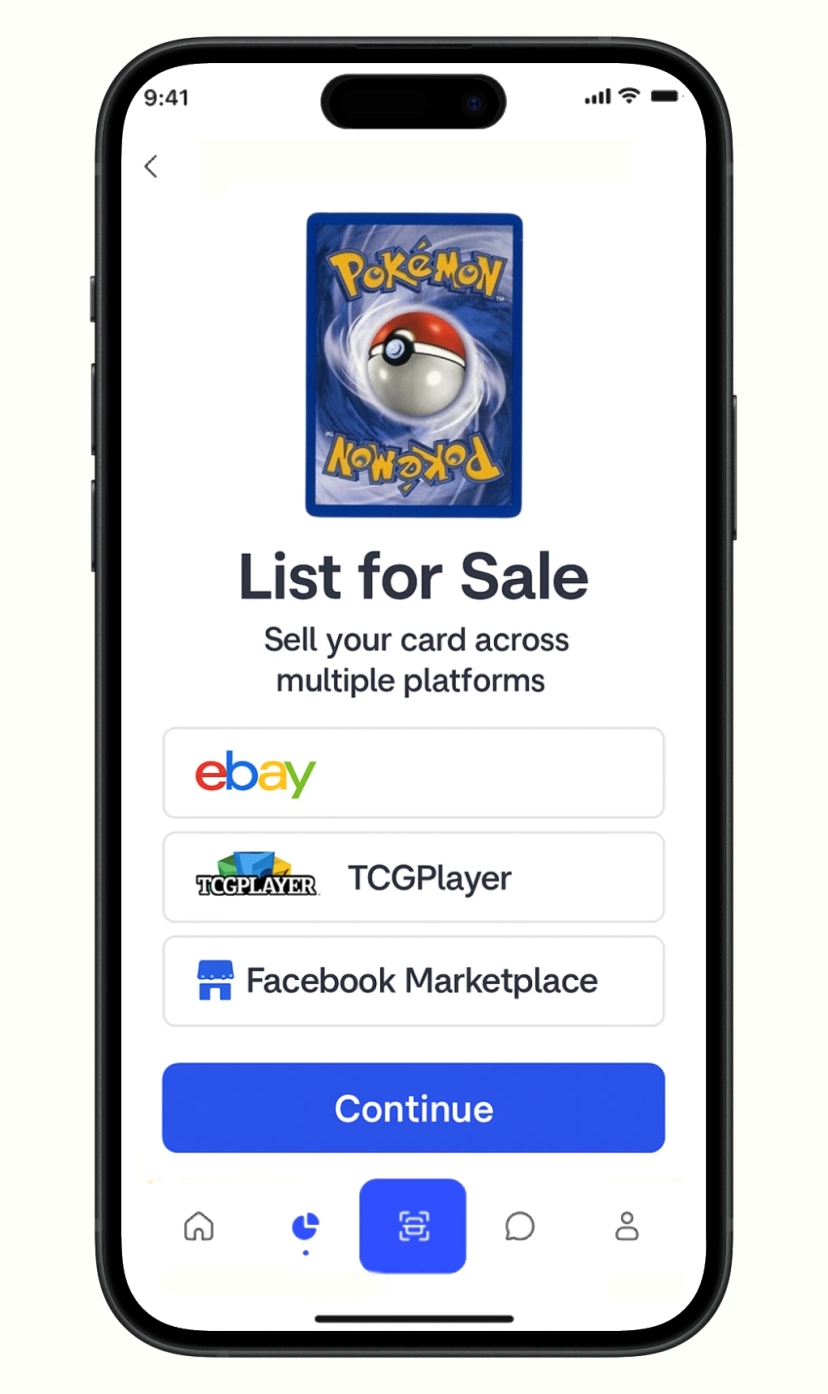Viewport: 828px width, 1394px height.
Task: Go to the profile tab
Action: tap(627, 1226)
